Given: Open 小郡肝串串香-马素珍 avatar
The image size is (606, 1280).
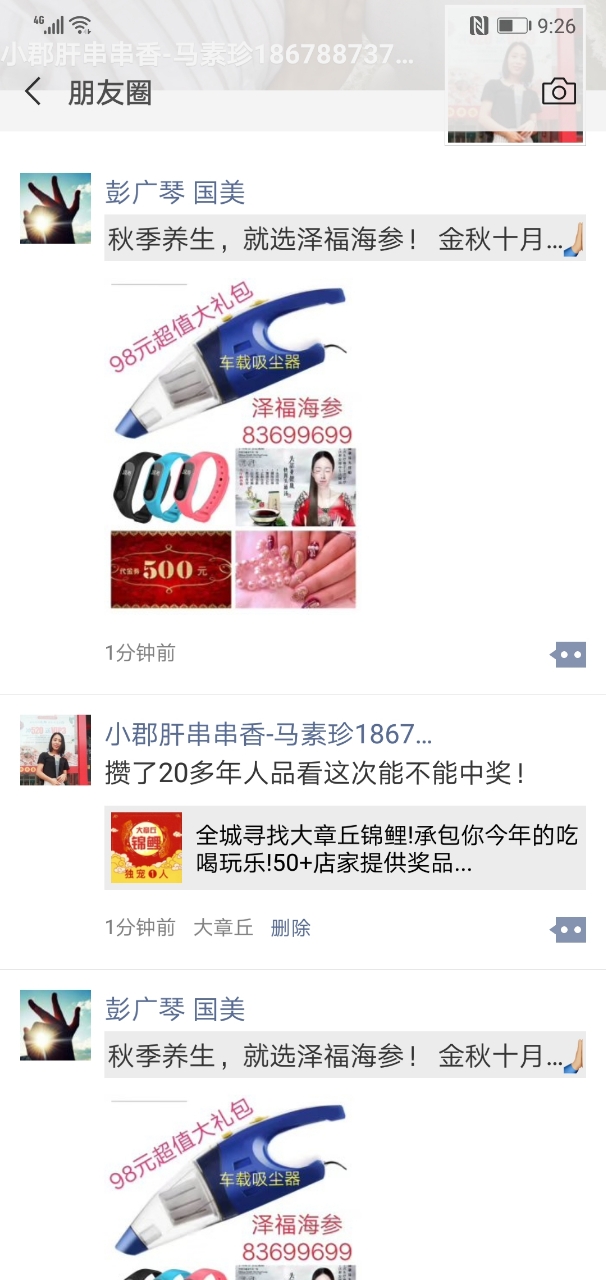Looking at the screenshot, I should (55, 750).
